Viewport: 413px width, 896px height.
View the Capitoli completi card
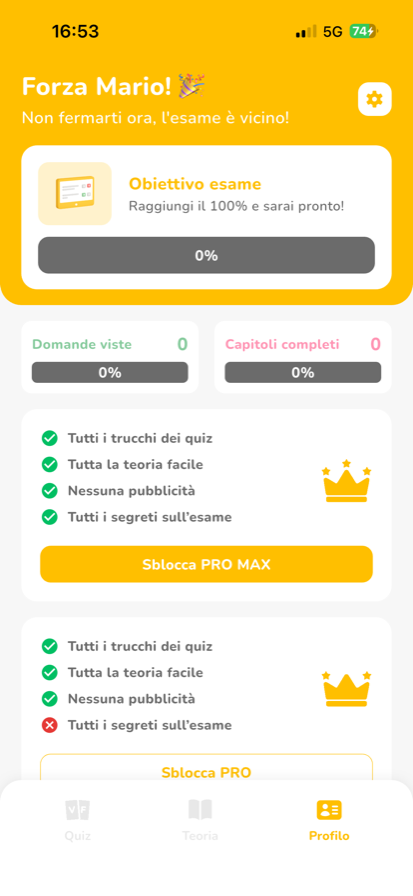(303, 357)
